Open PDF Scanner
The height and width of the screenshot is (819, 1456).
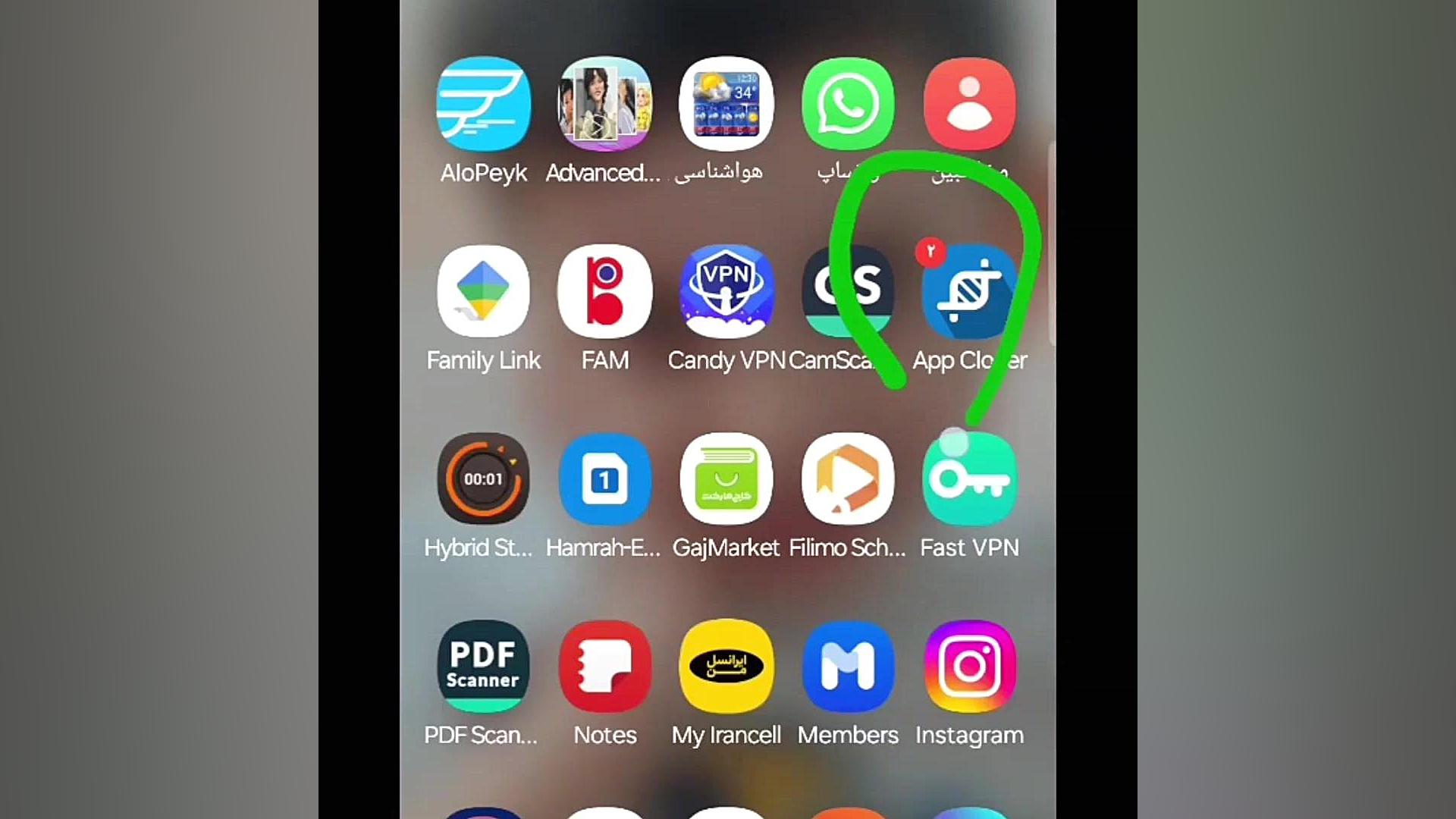click(483, 667)
